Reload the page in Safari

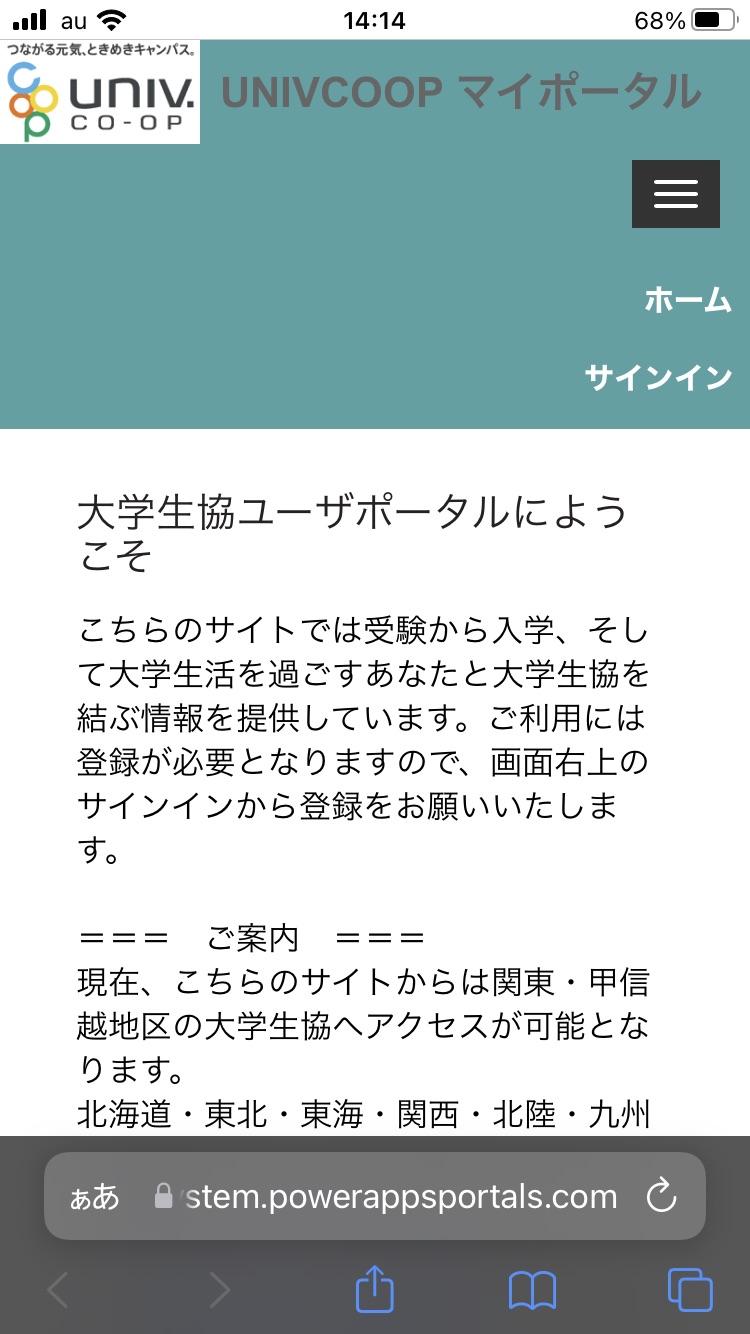pyautogui.click(x=662, y=1196)
